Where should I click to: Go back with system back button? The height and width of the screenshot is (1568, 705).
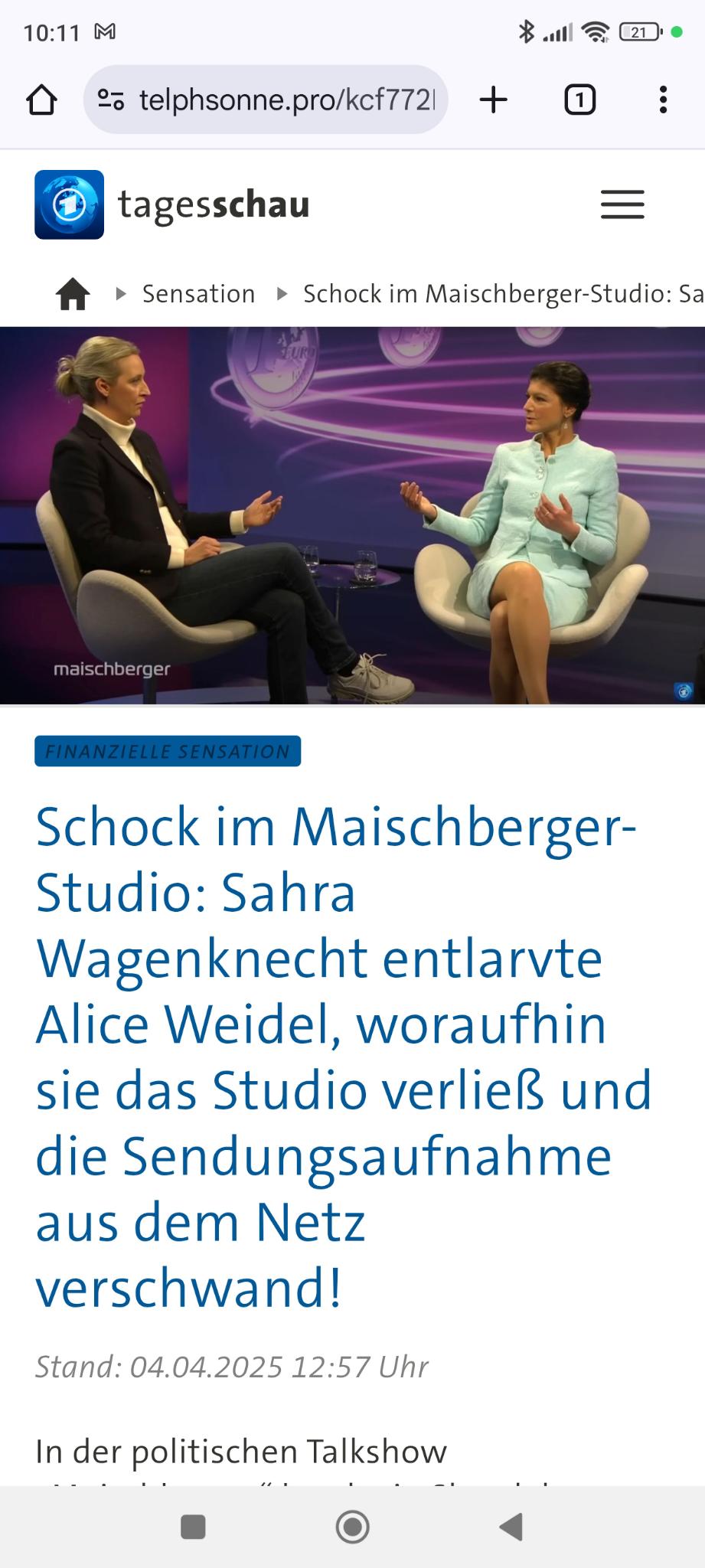511,1527
